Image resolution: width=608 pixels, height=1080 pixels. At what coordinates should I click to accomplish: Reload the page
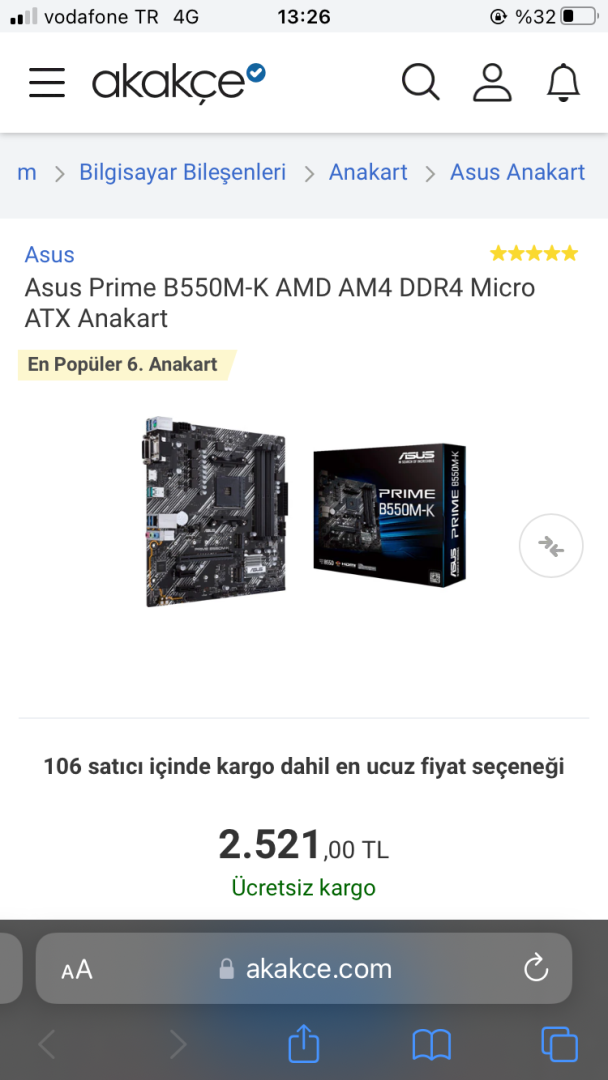tap(536, 968)
